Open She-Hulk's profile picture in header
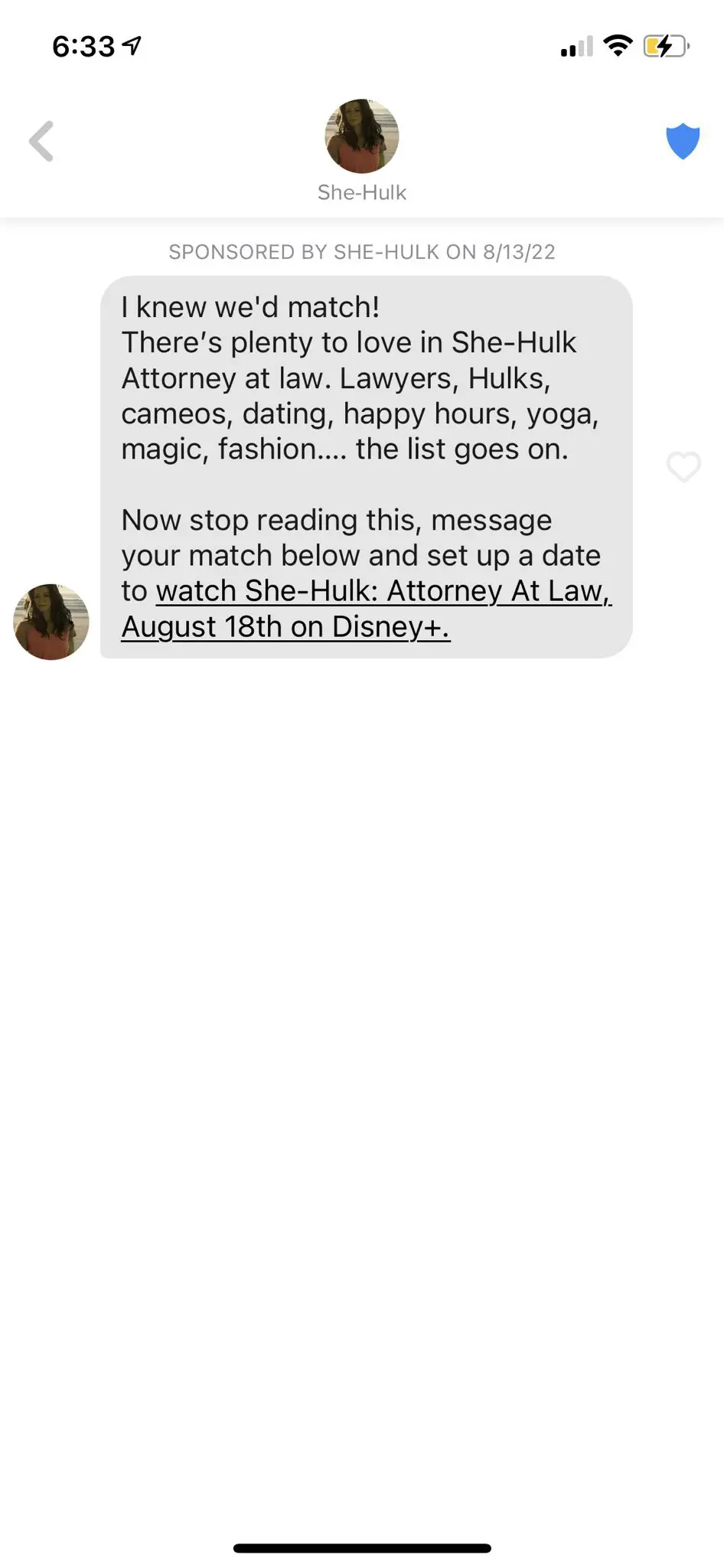This screenshot has width=724, height=1568. pyautogui.click(x=362, y=136)
